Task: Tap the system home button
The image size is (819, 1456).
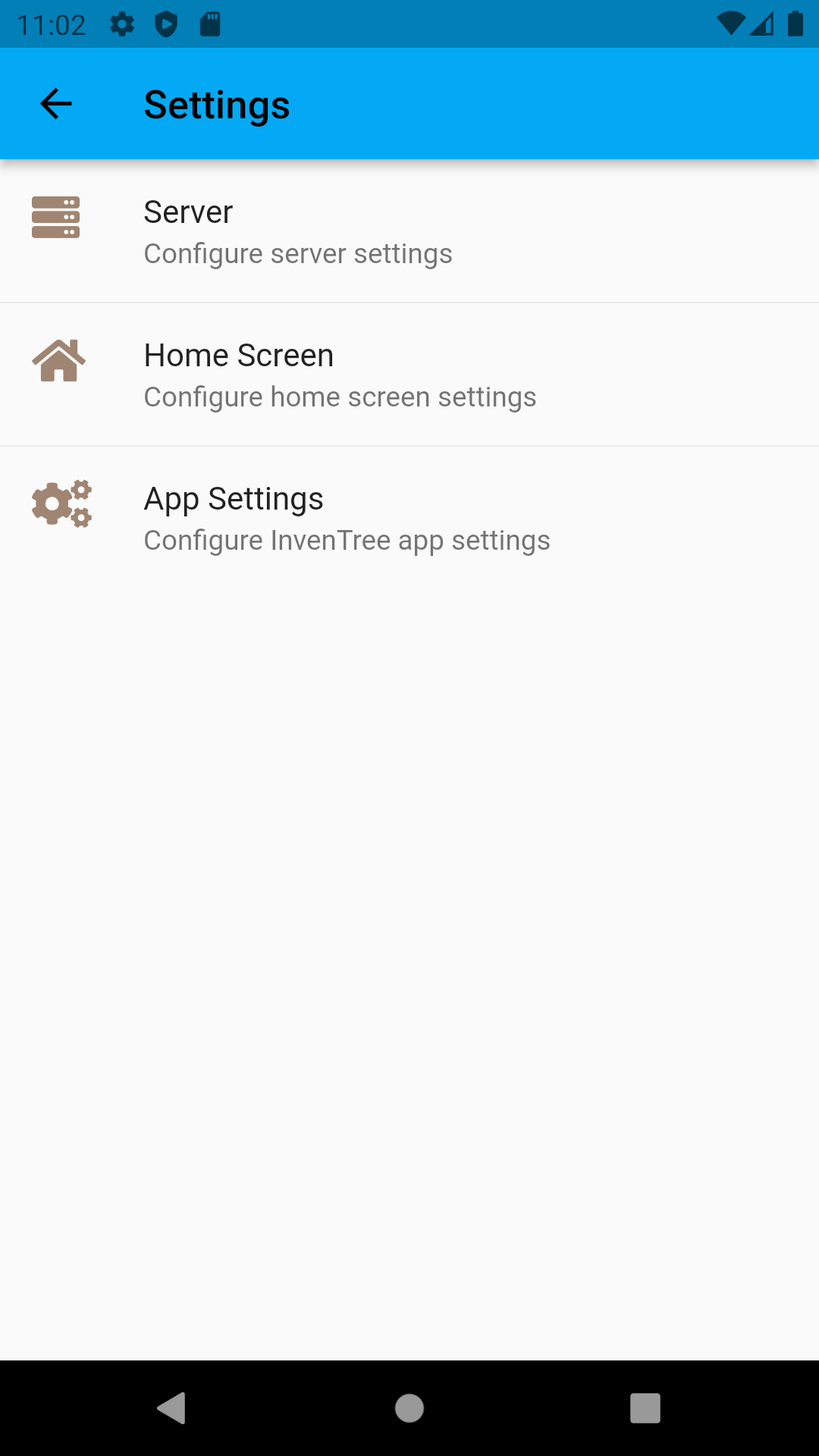Action: point(409,1408)
